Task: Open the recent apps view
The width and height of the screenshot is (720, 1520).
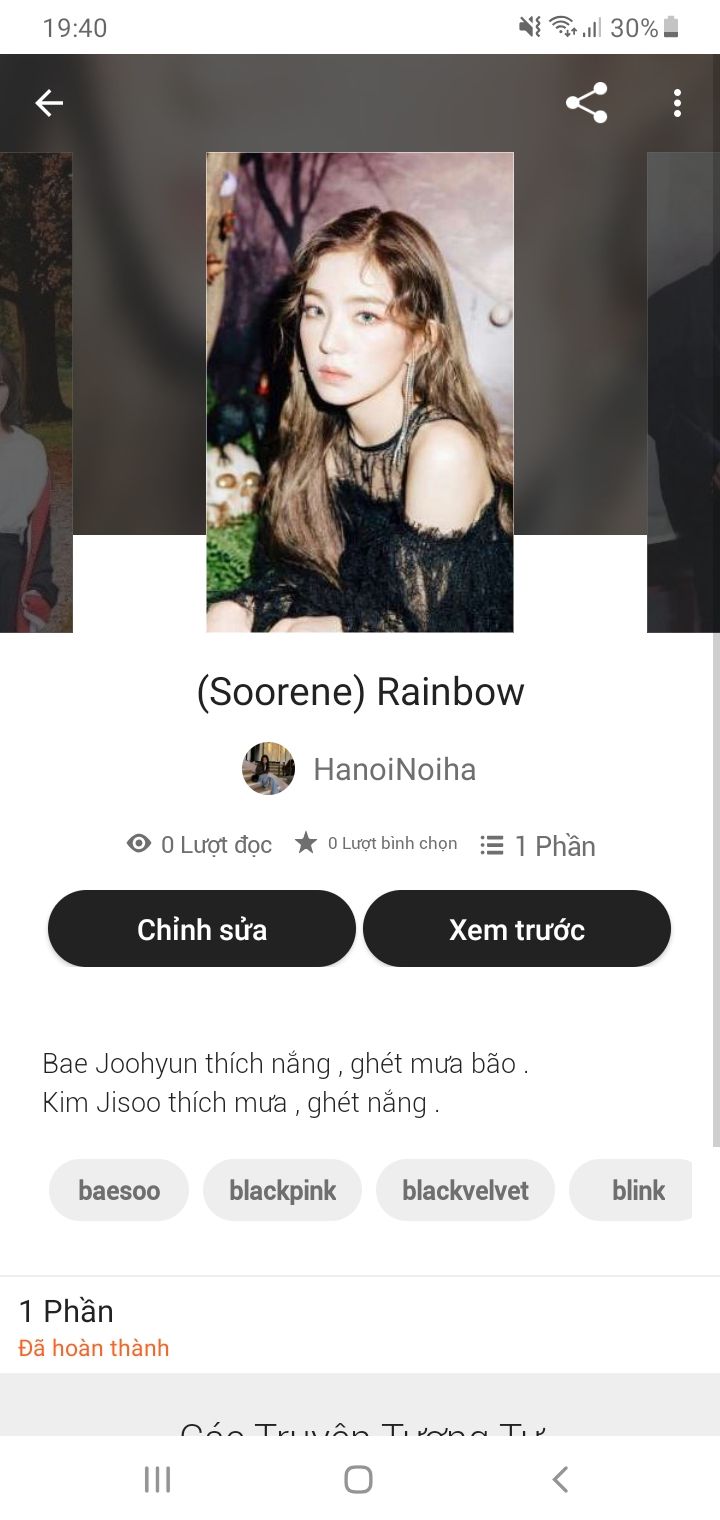Action: (x=157, y=1479)
